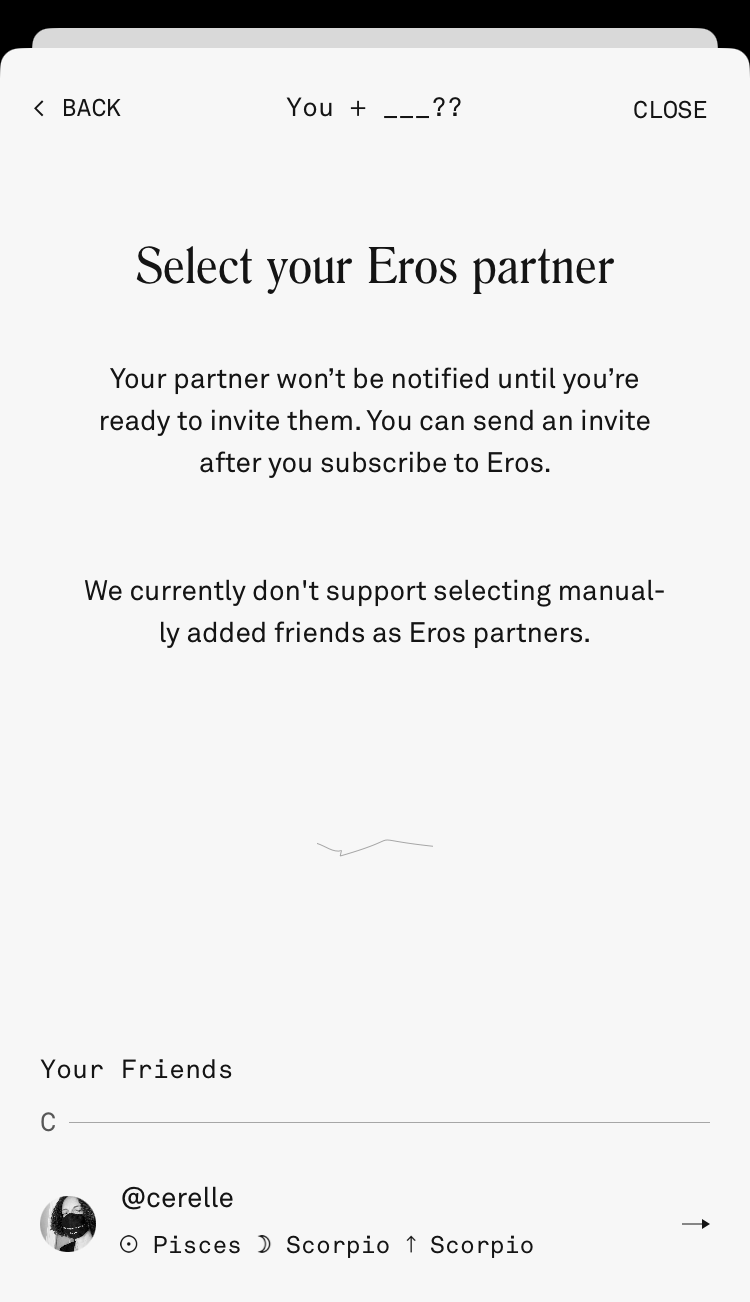750x1302 pixels.
Task: Close the Eros partner selection sheet
Action: point(669,110)
